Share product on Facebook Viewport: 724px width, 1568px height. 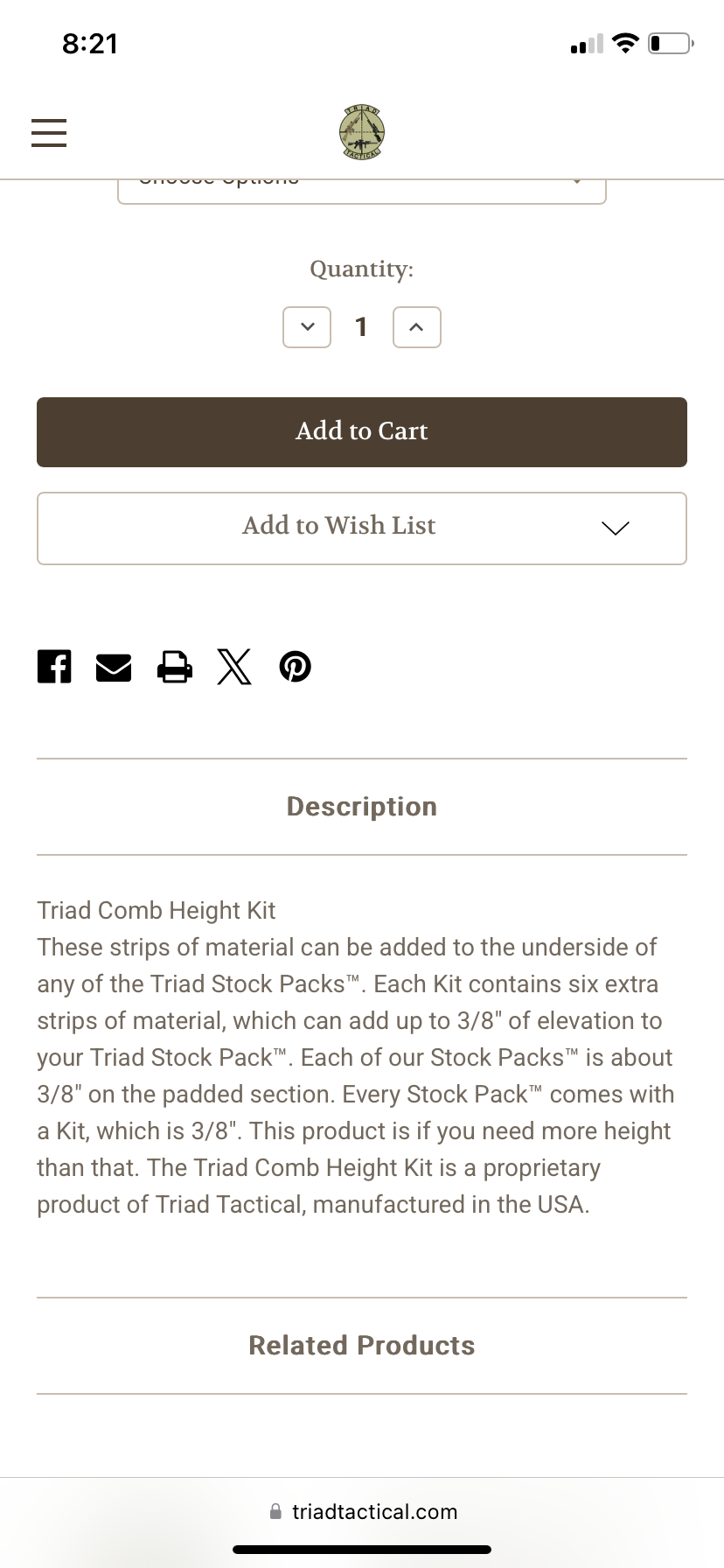coord(54,667)
